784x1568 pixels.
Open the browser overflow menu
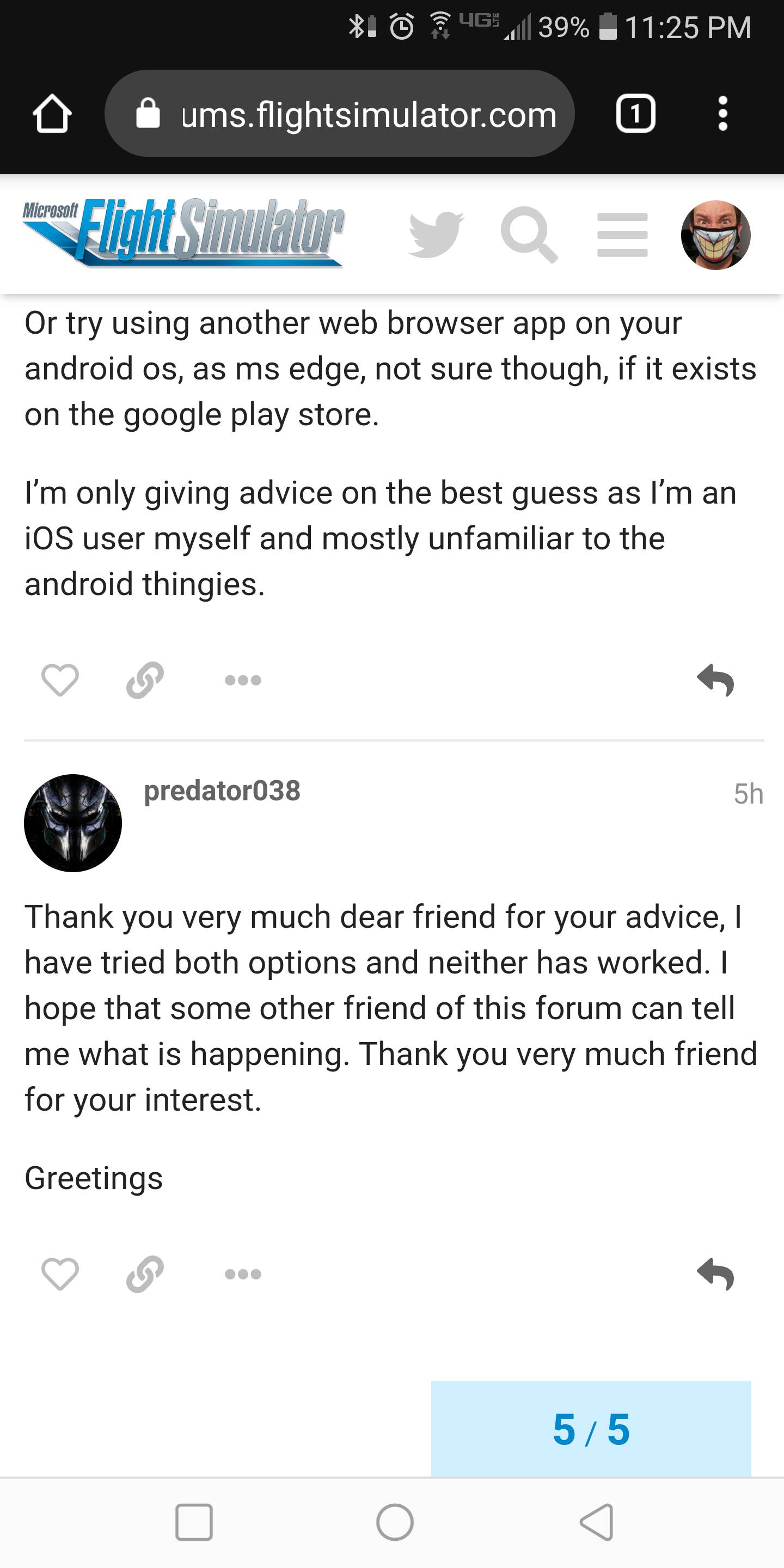click(x=722, y=114)
